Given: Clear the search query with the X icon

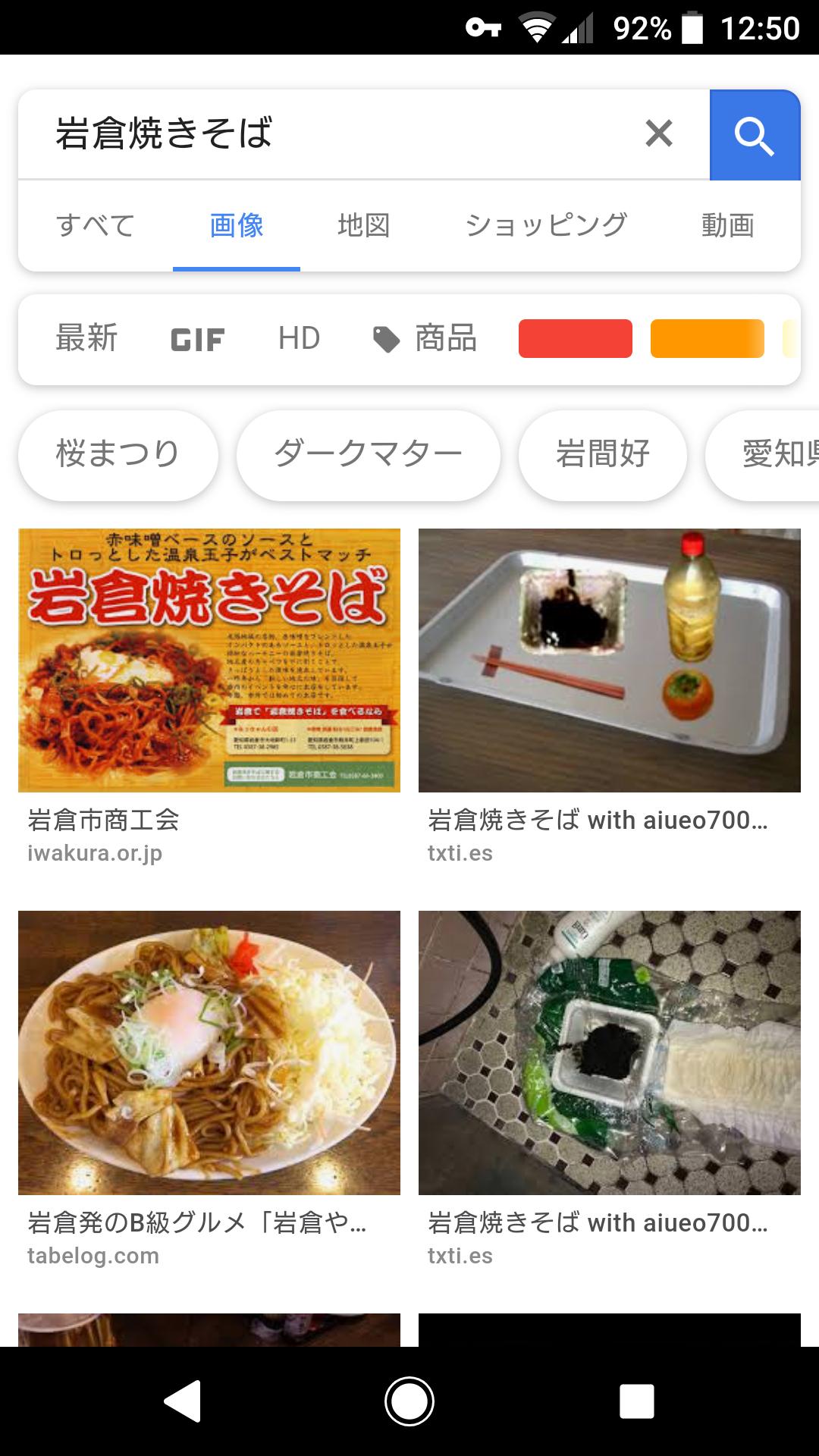Looking at the screenshot, I should point(659,134).
